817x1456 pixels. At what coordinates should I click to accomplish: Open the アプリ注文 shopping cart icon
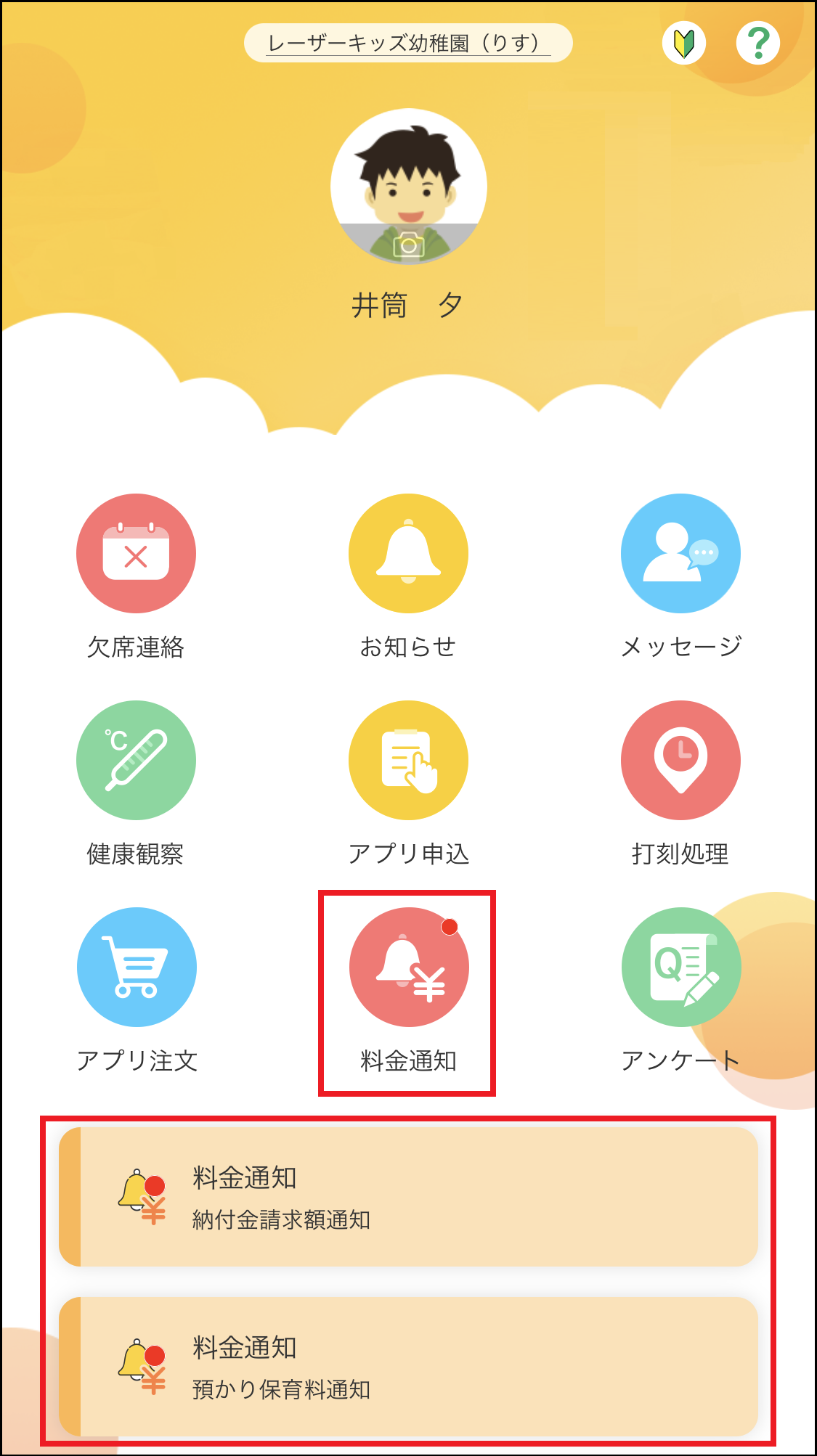click(135, 967)
